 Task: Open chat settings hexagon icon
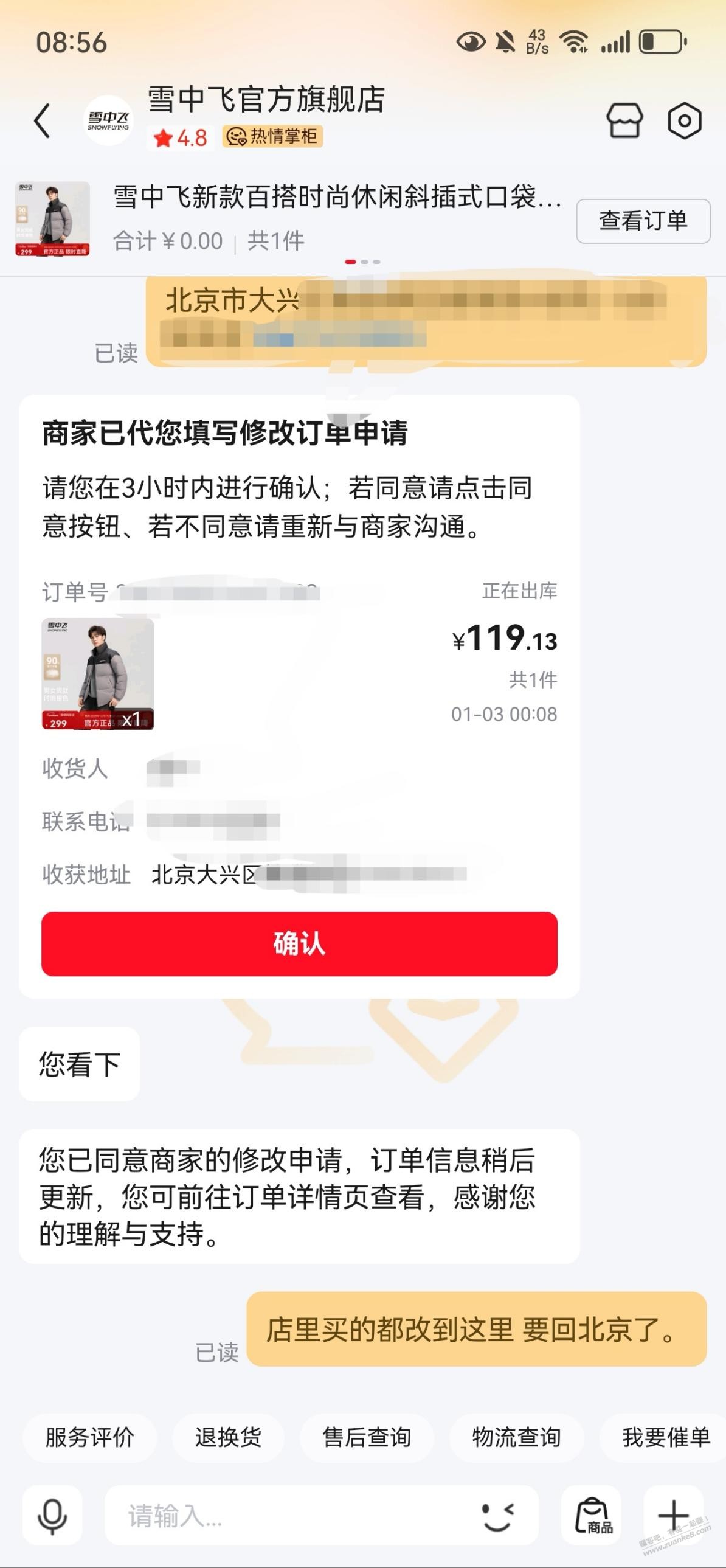click(x=685, y=120)
